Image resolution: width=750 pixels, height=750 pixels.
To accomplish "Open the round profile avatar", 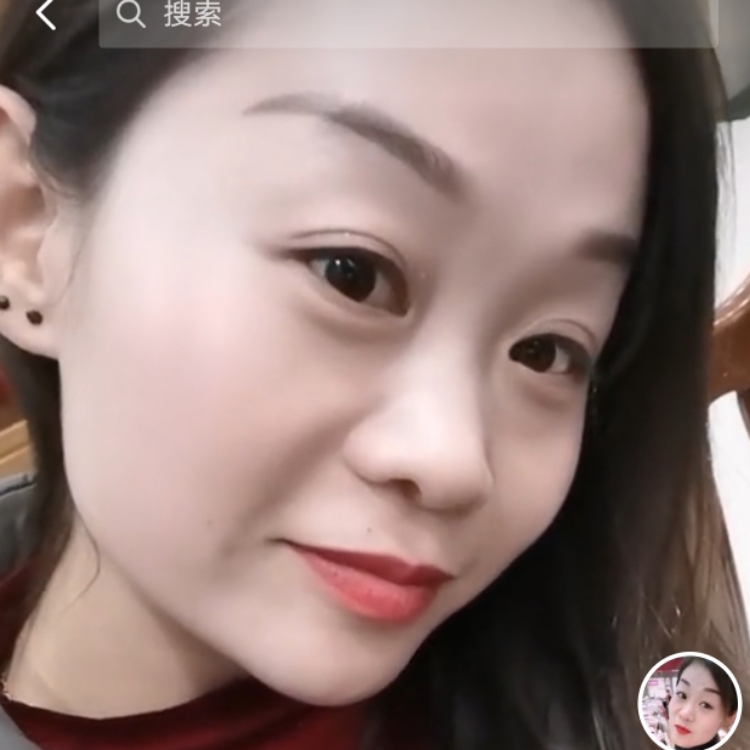I will [x=690, y=701].
